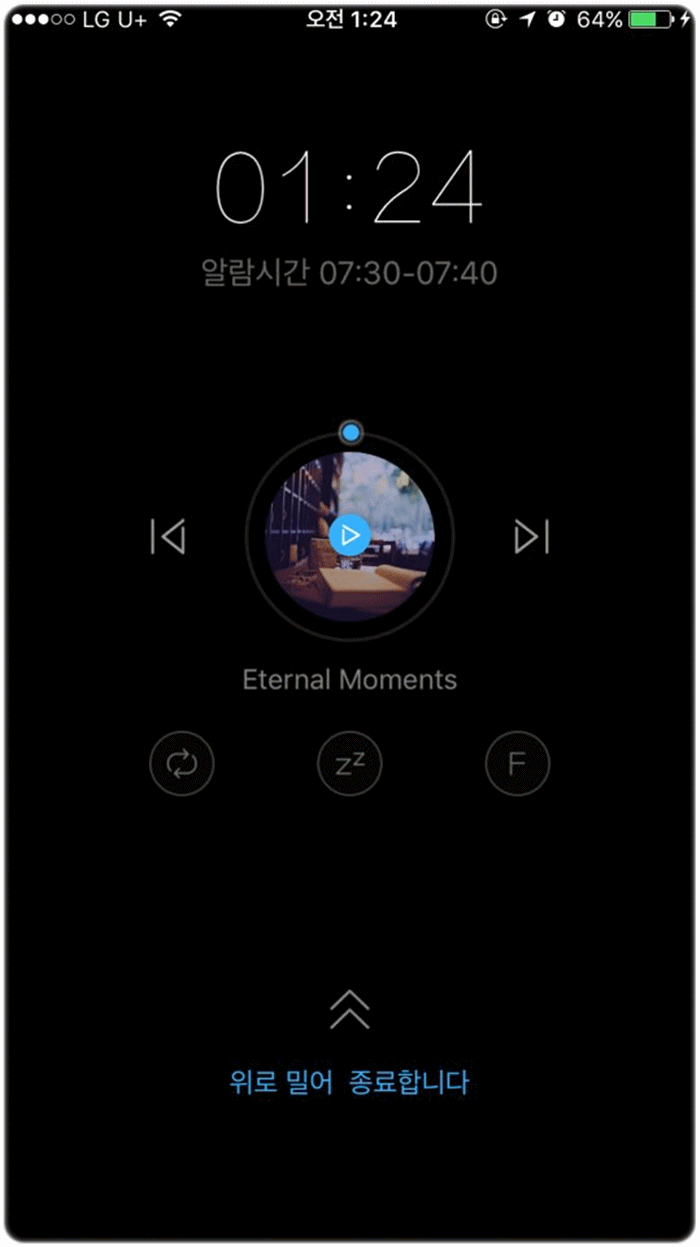Image resolution: width=700 pixels, height=1247 pixels.
Task: Open the zZ sleep timer button
Action: pyautogui.click(x=350, y=764)
